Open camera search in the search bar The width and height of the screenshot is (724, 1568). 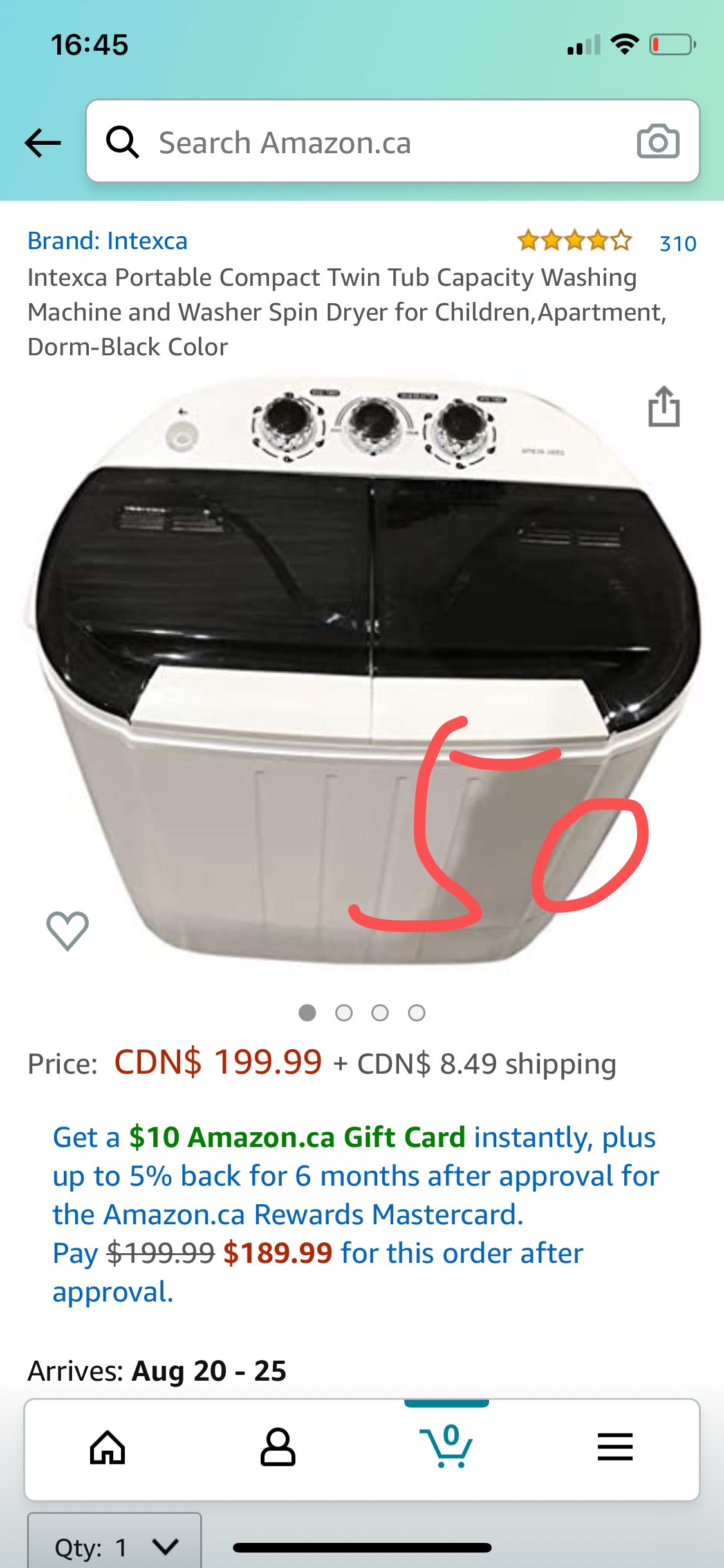(x=658, y=141)
